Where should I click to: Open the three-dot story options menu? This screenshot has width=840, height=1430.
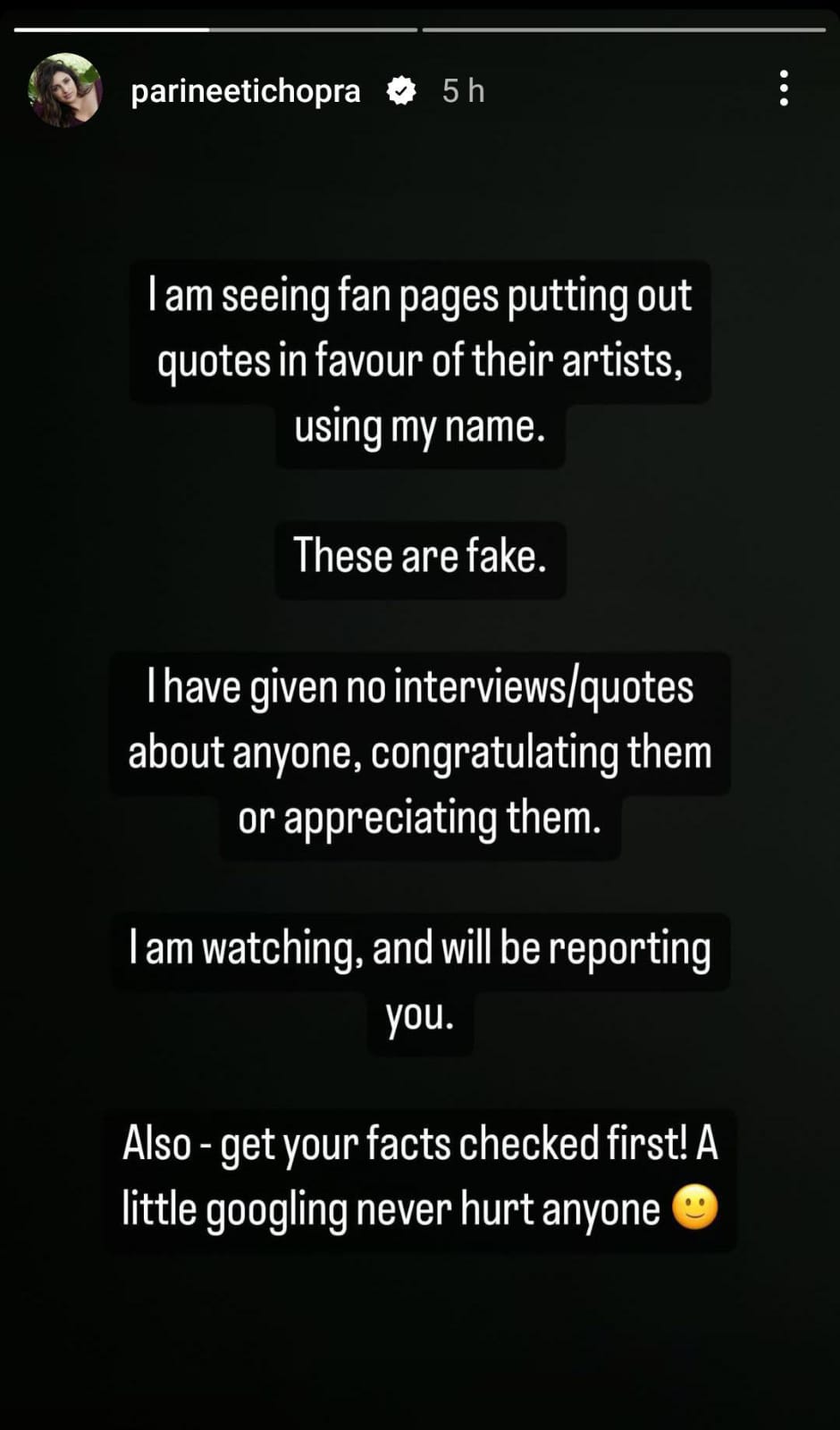[x=784, y=89]
